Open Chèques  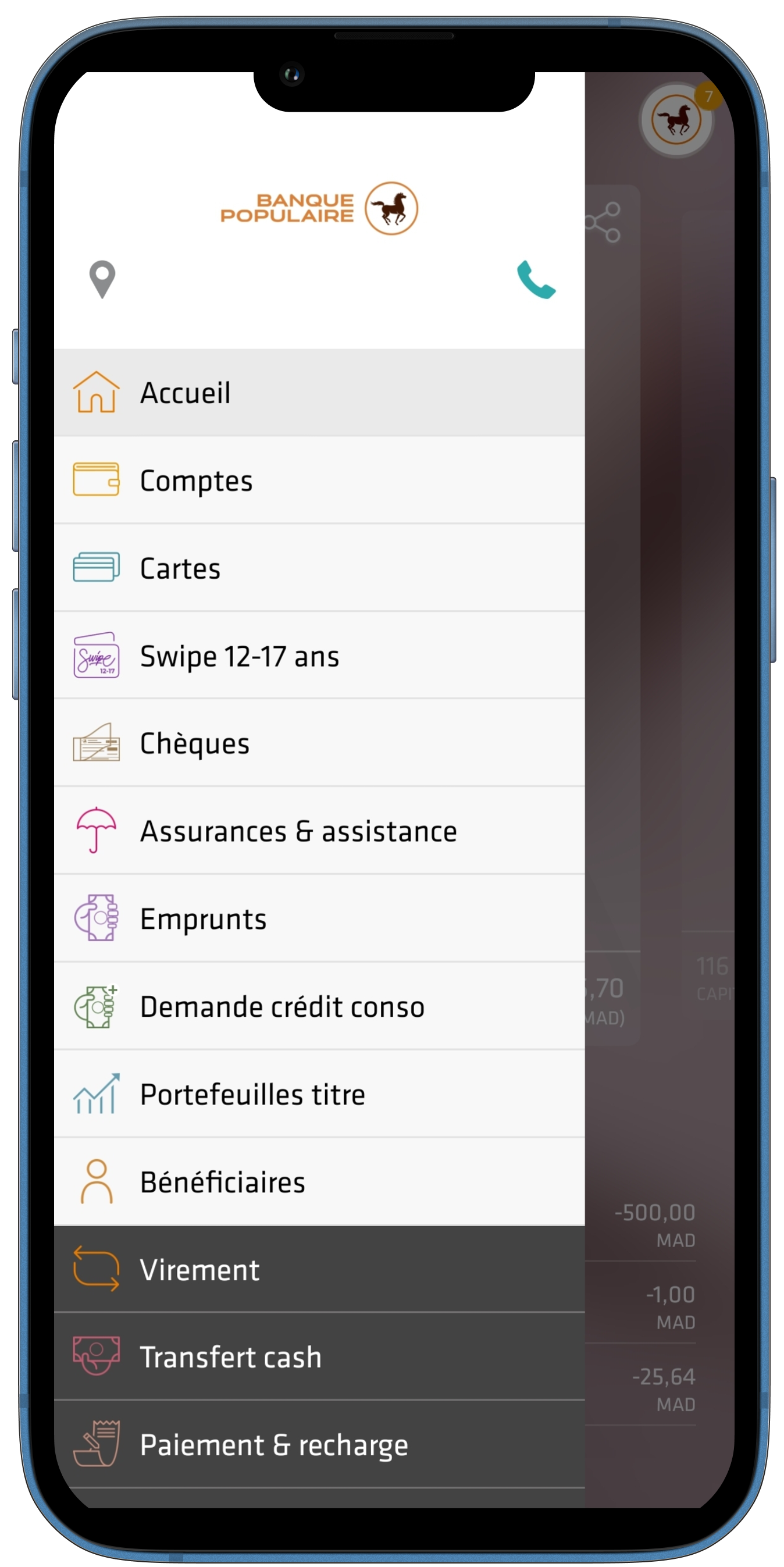point(319,743)
